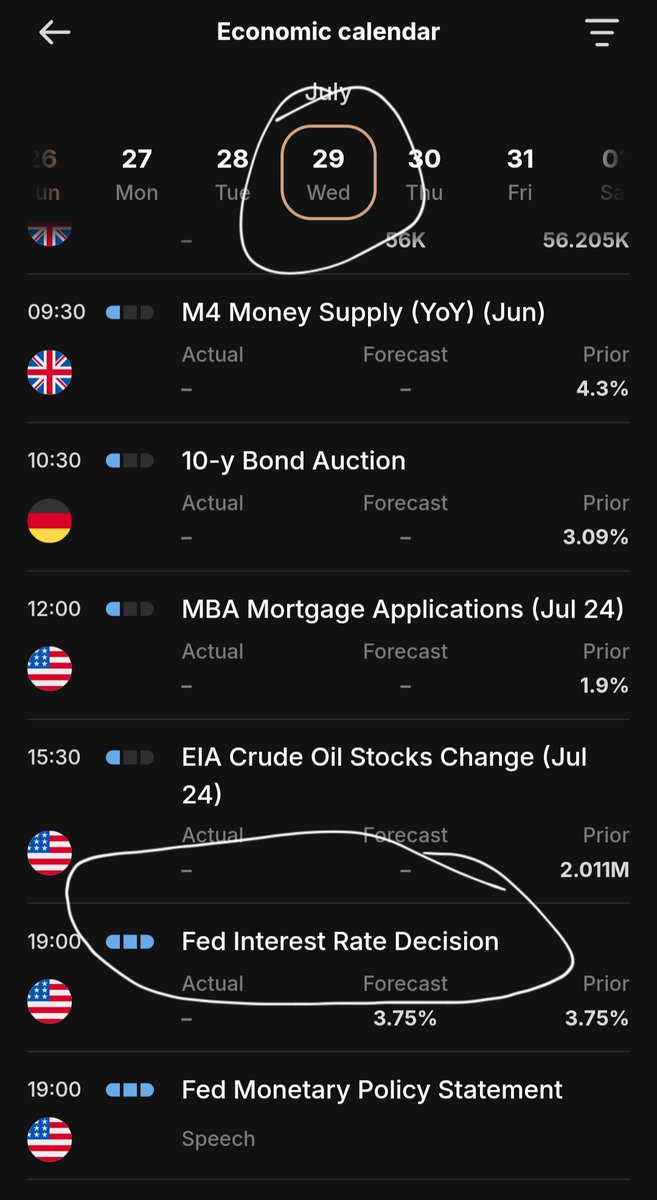Open the calendar filter options
Viewport: 657px width, 1200px height.
pyautogui.click(x=602, y=32)
